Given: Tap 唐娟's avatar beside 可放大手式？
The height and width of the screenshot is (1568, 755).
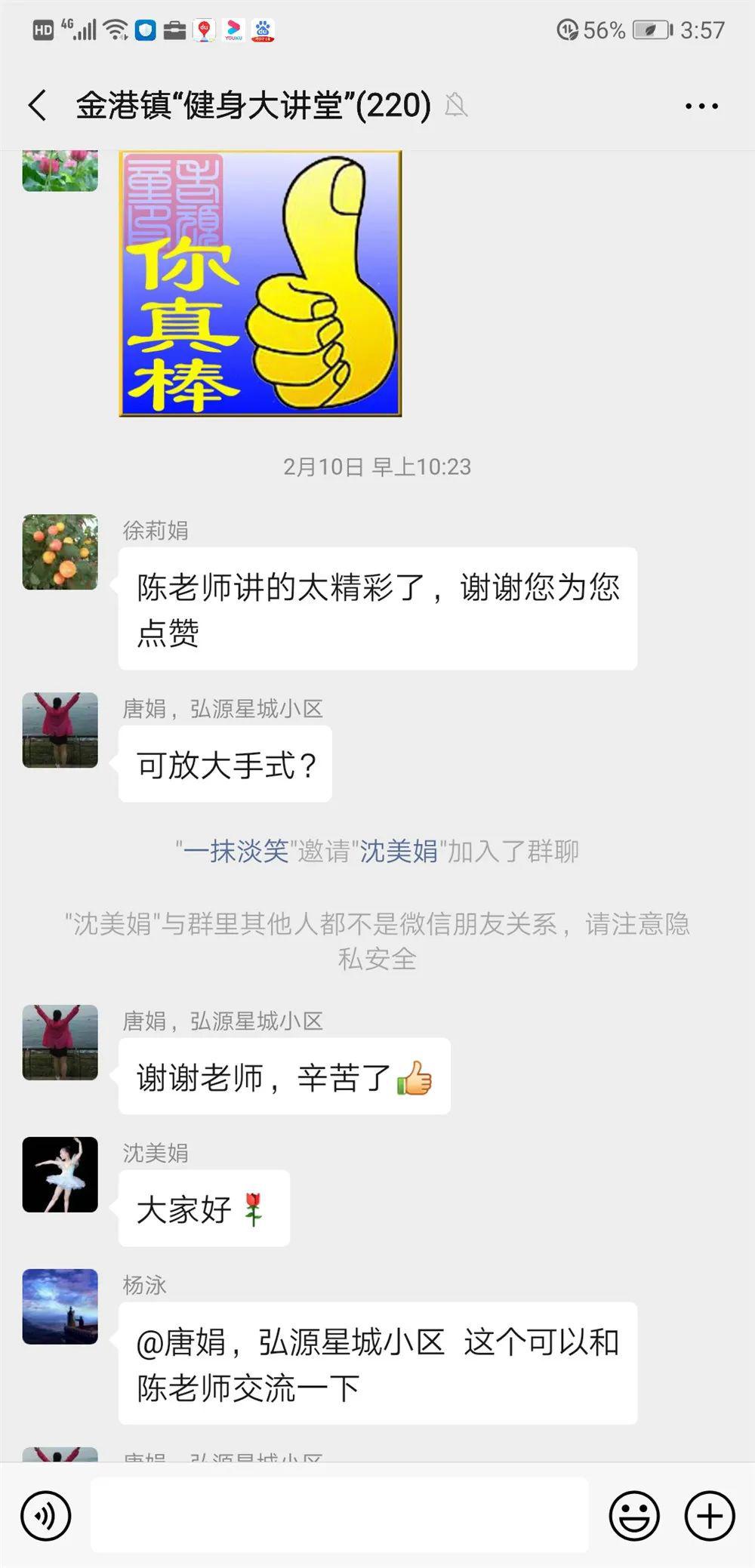Looking at the screenshot, I should point(60,730).
